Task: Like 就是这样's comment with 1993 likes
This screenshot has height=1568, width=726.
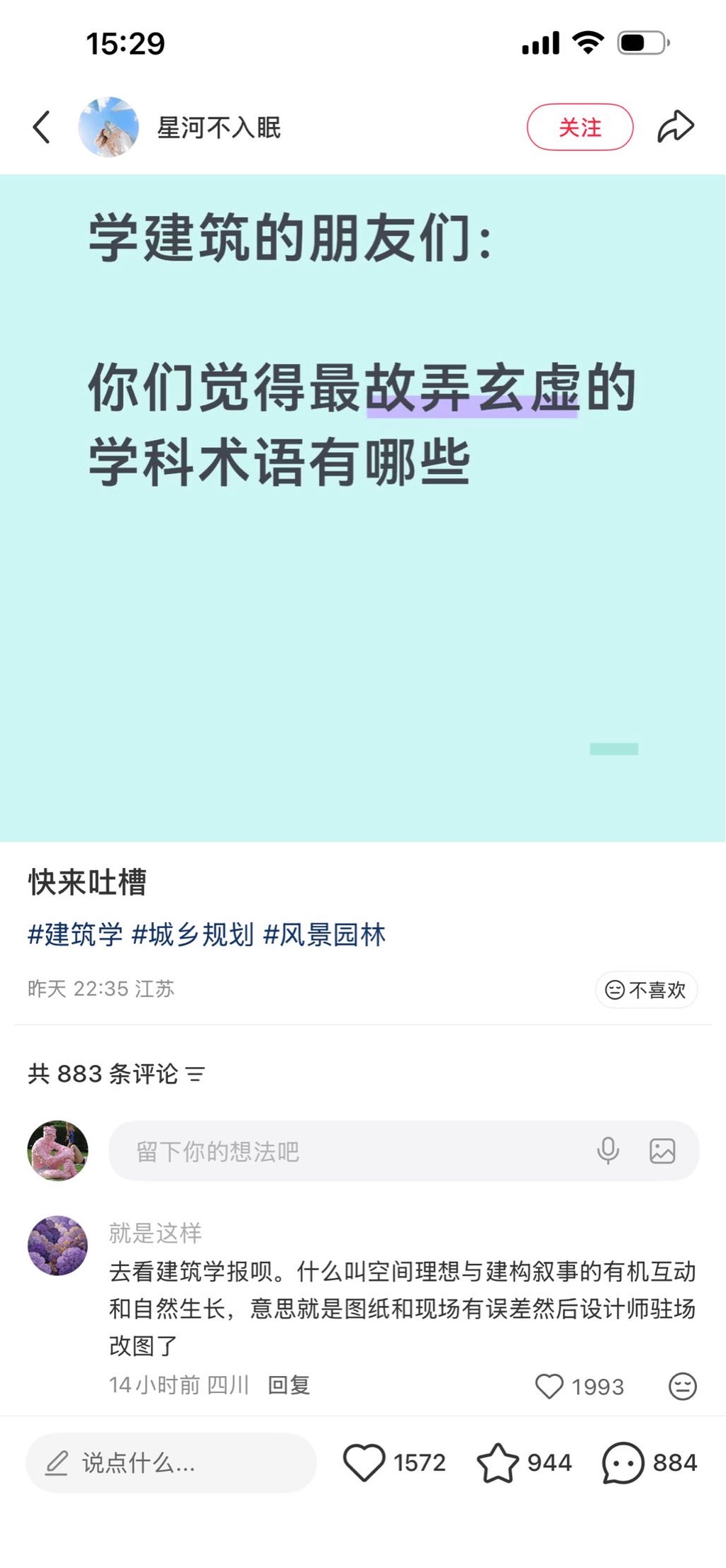Action: (x=549, y=1386)
